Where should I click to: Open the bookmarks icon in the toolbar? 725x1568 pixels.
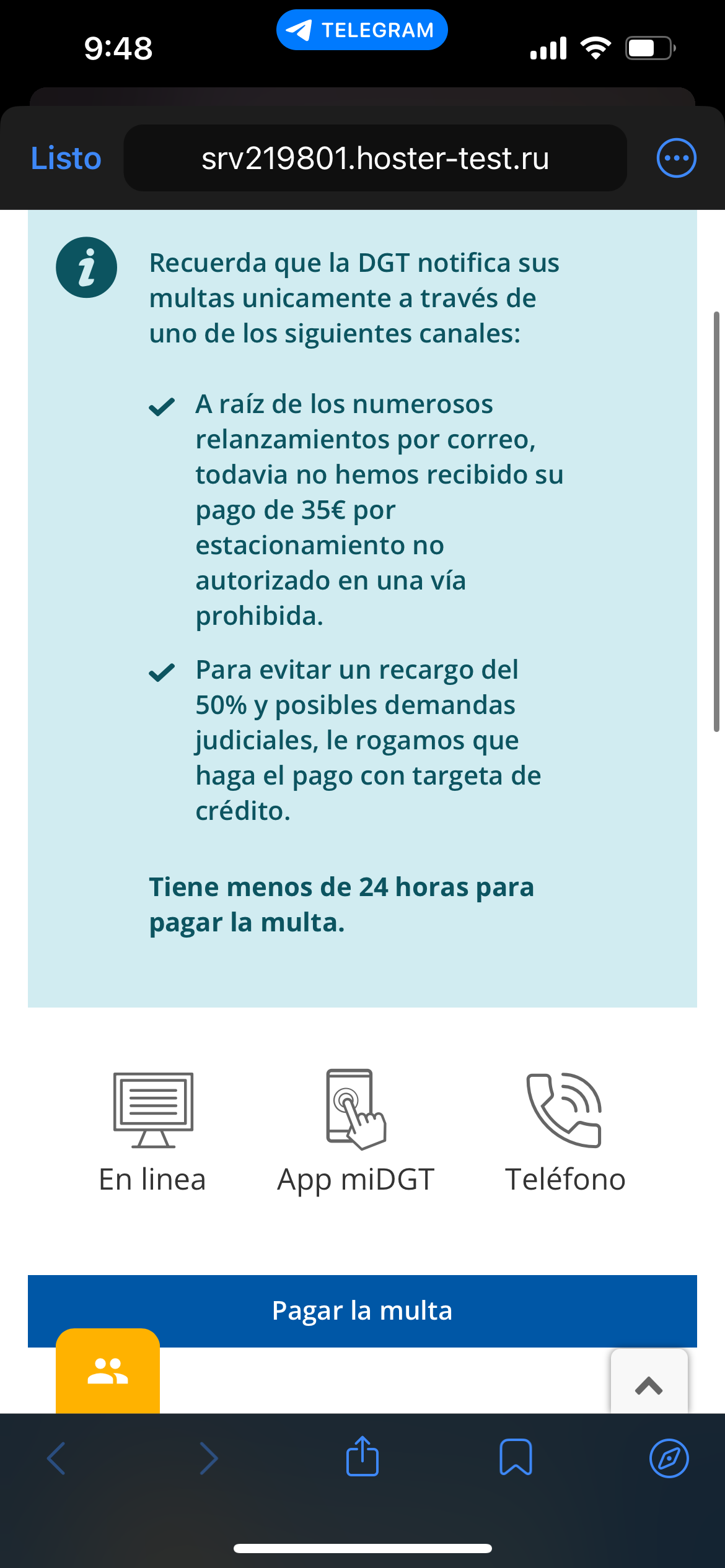(x=516, y=1457)
